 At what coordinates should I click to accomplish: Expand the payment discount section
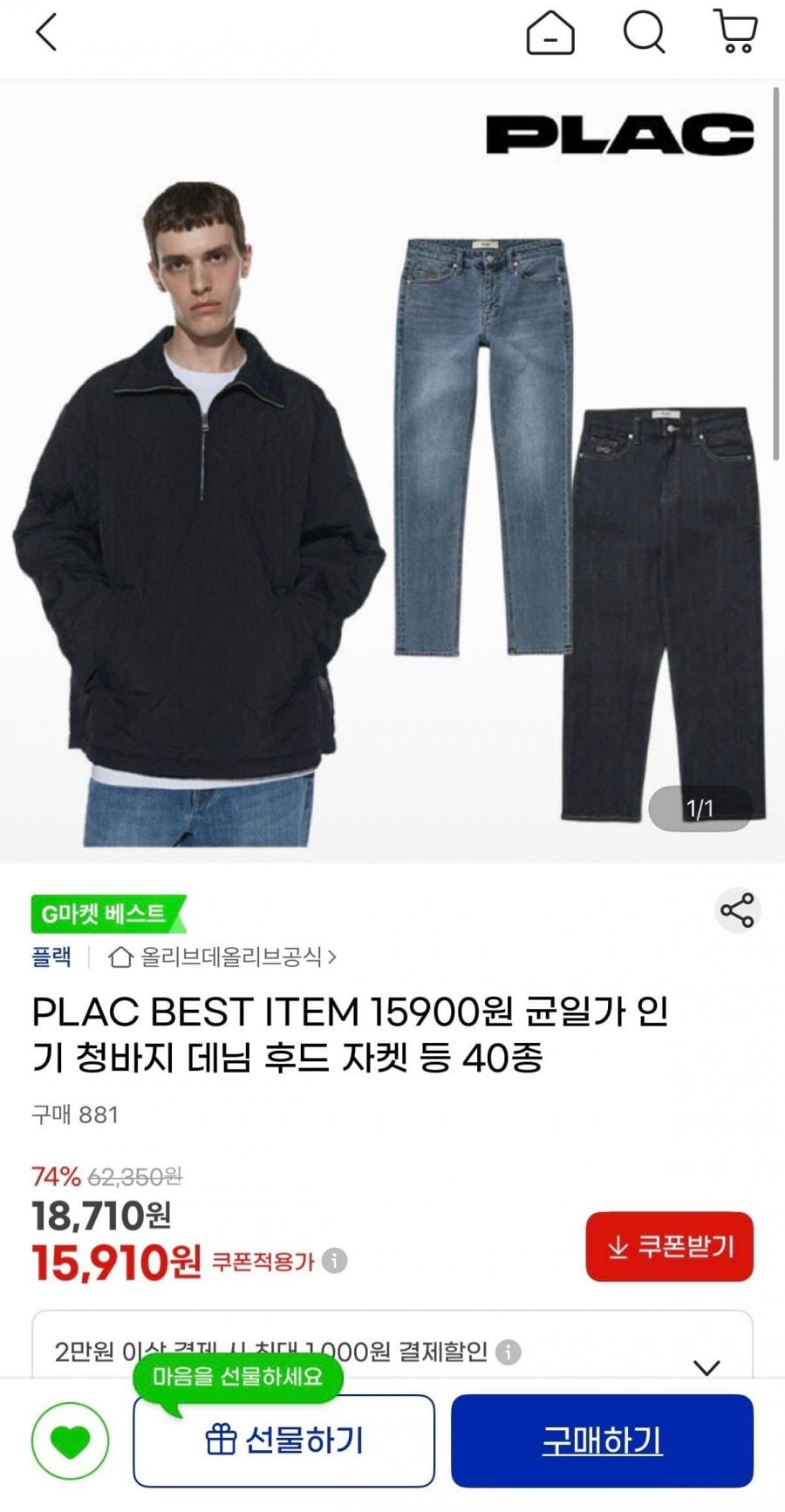(x=706, y=1366)
